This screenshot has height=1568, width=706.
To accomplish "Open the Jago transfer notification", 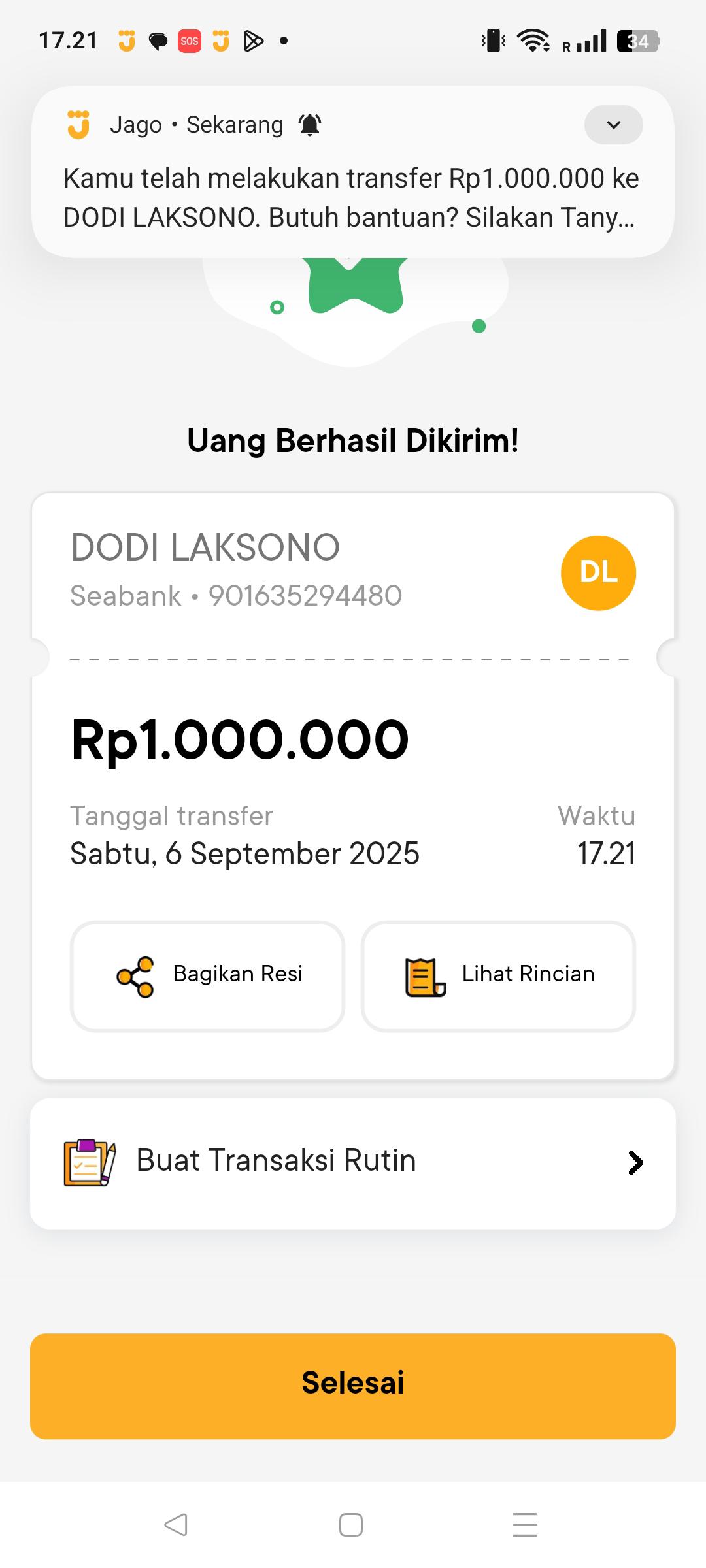I will pyautogui.click(x=350, y=197).
